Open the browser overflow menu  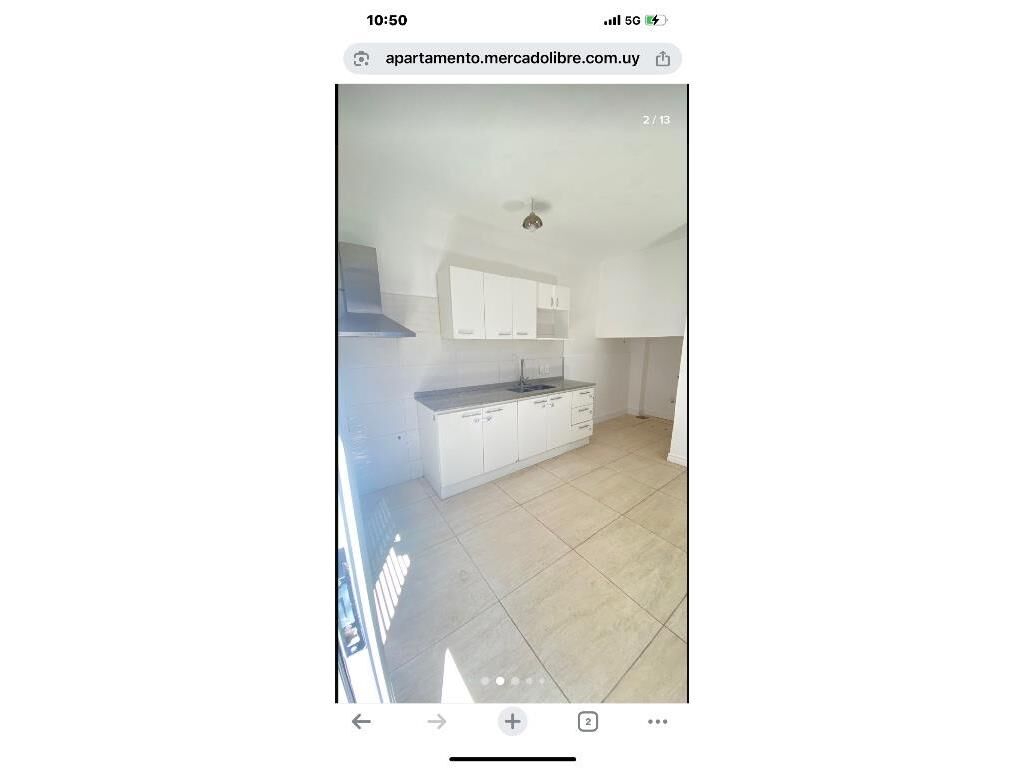pos(657,721)
